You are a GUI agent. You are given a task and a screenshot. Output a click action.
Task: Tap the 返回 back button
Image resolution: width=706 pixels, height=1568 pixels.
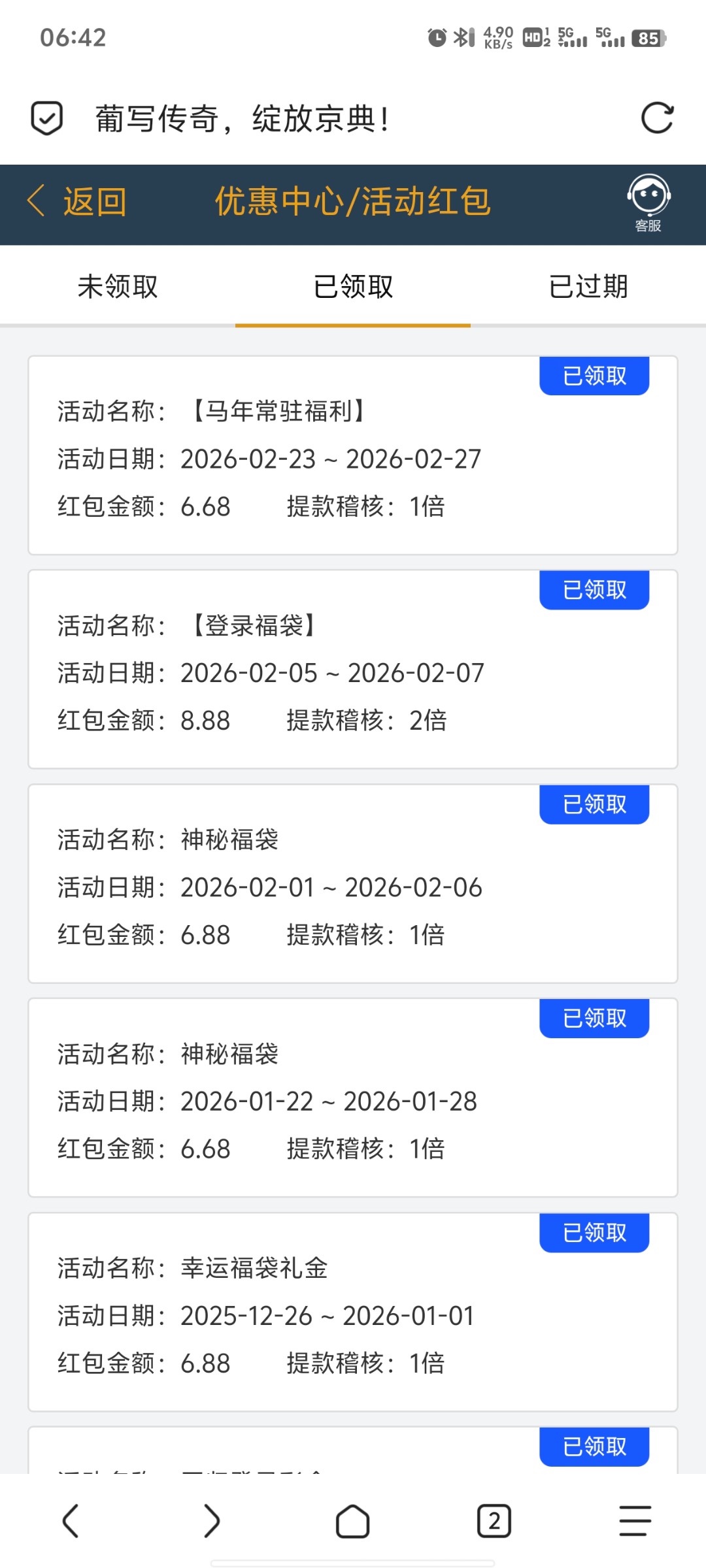[77, 201]
